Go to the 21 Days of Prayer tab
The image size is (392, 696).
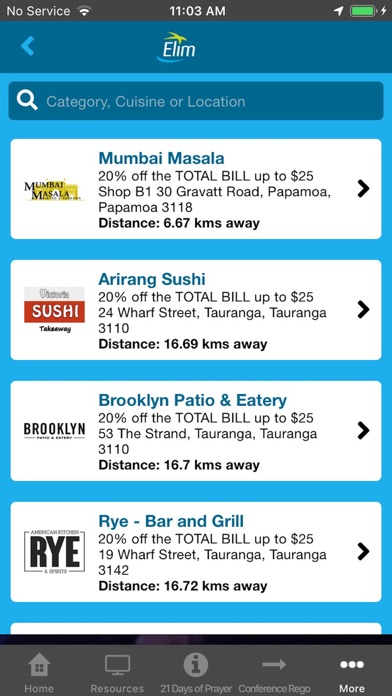pos(196,672)
